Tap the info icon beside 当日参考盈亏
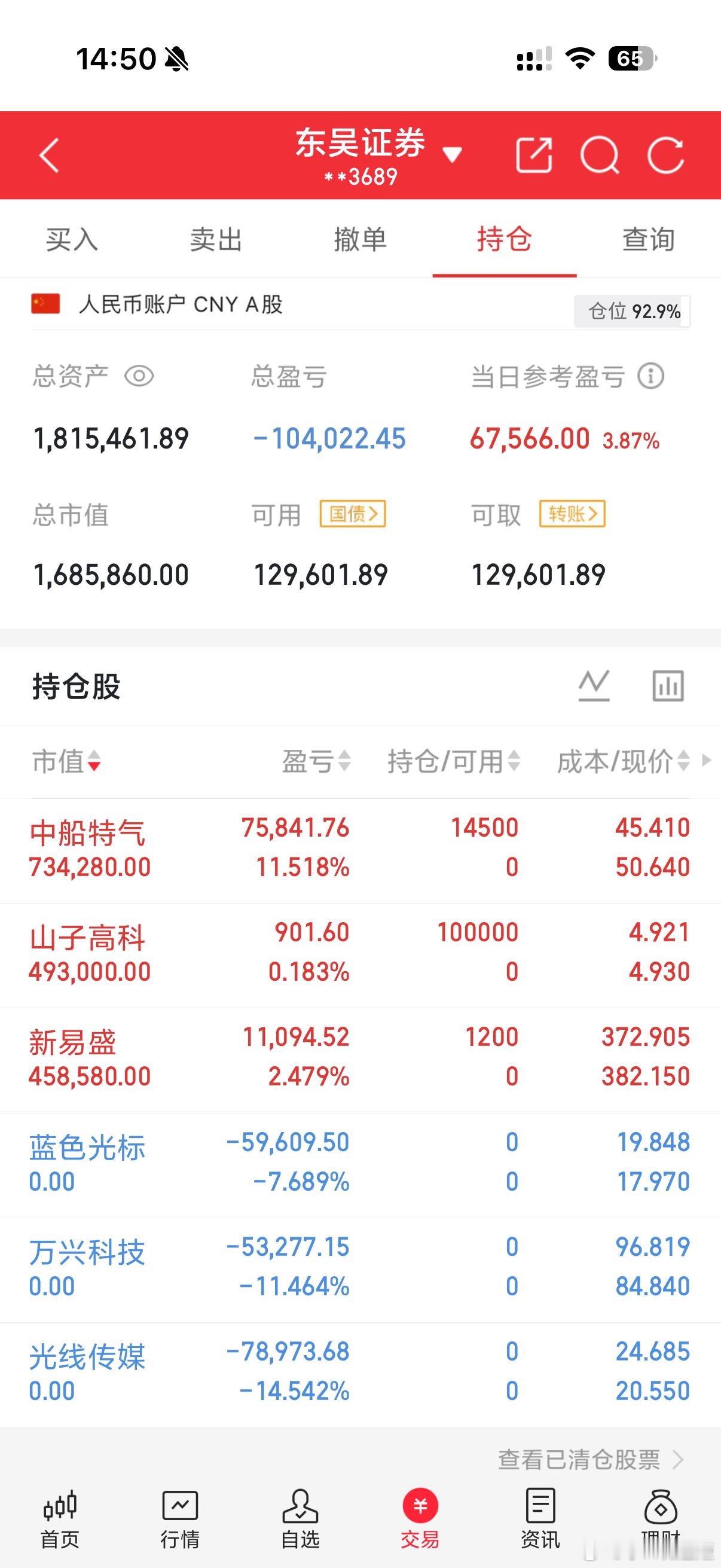The image size is (721, 1568). point(651,376)
